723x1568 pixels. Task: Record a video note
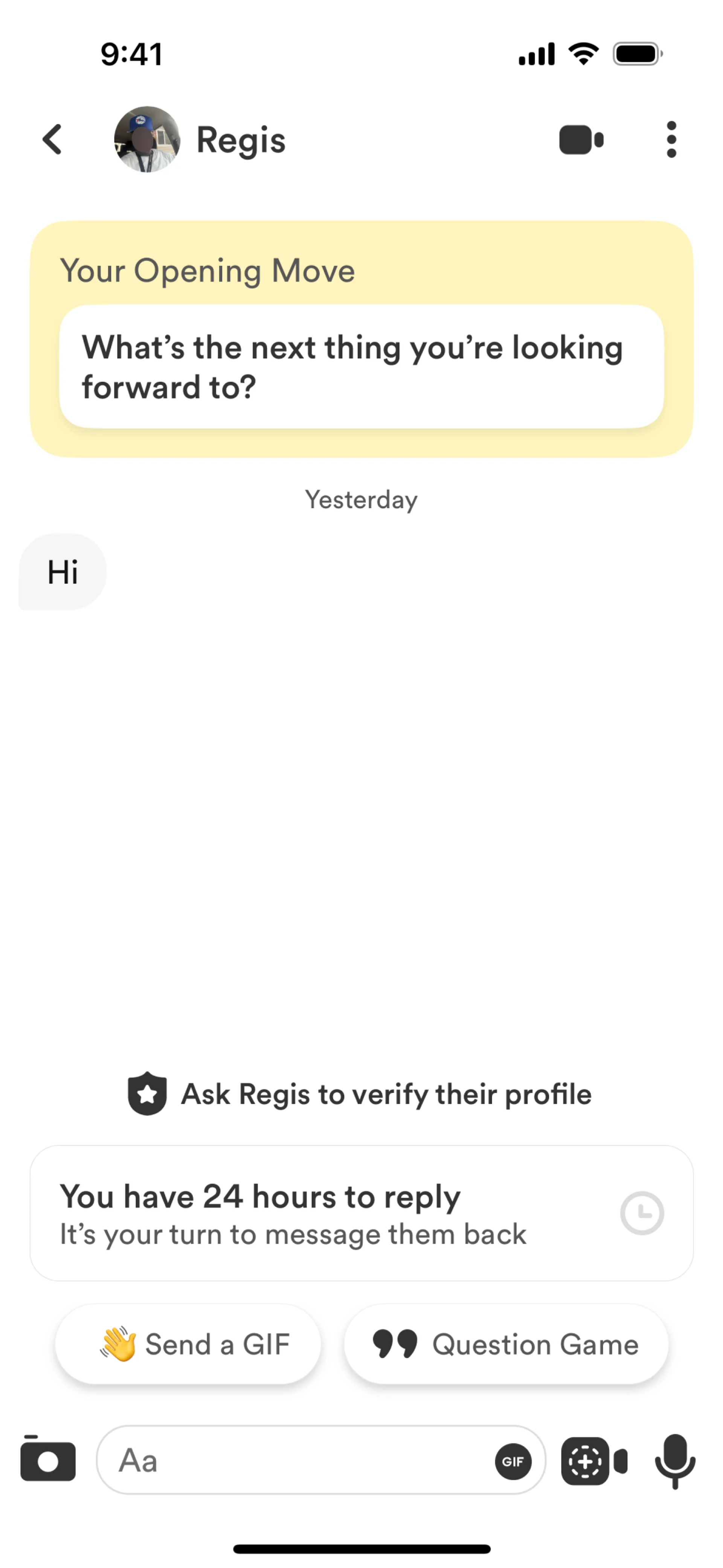pyautogui.click(x=594, y=1461)
